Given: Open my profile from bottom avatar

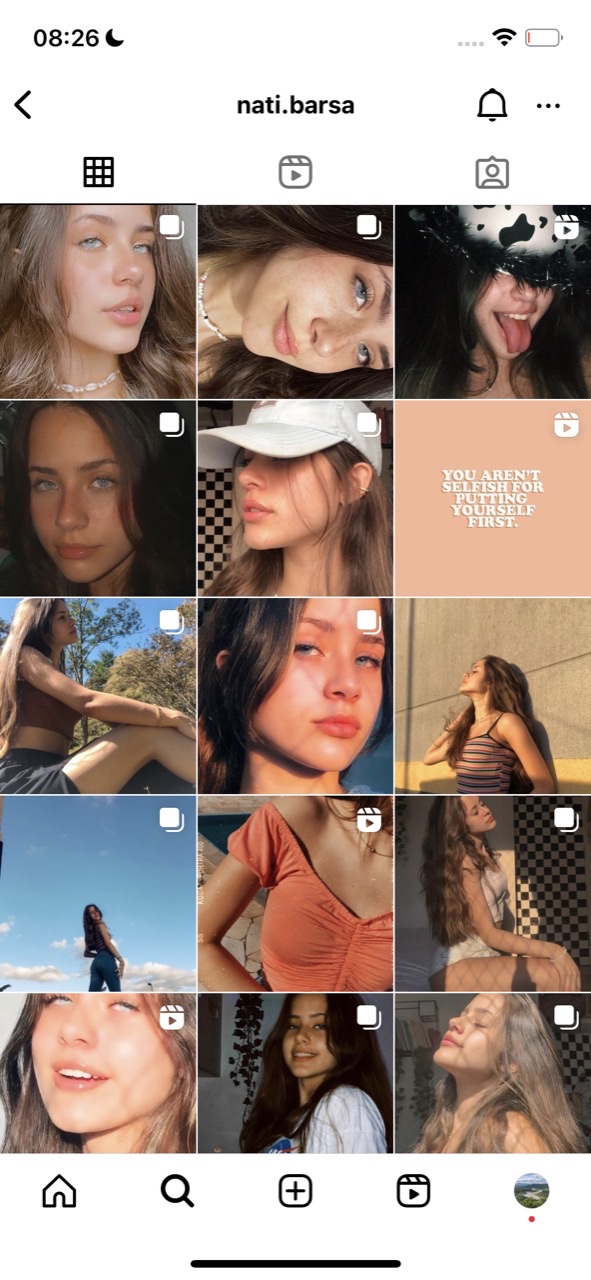Looking at the screenshot, I should pyautogui.click(x=531, y=1191).
